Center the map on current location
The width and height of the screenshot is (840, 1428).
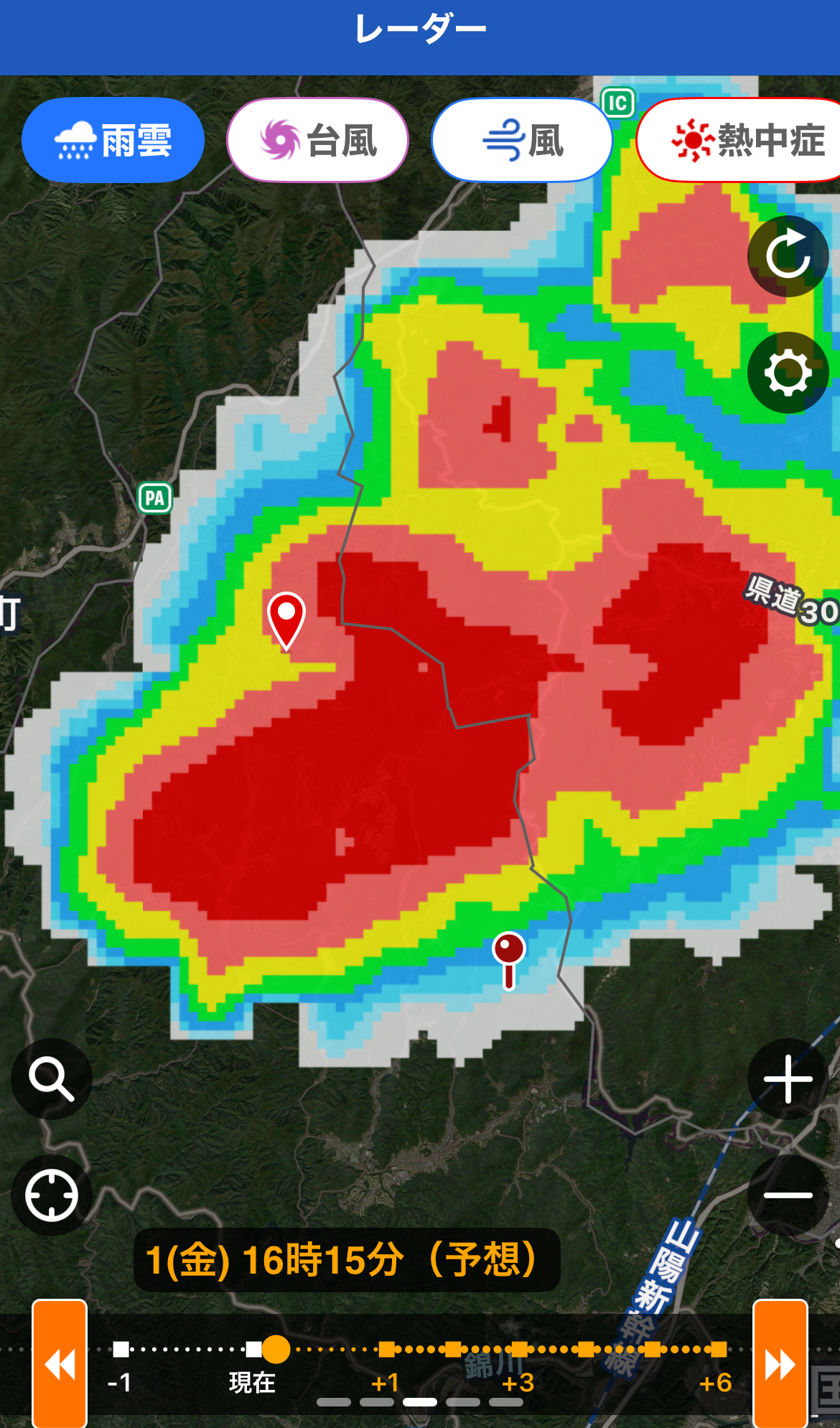tap(51, 1195)
